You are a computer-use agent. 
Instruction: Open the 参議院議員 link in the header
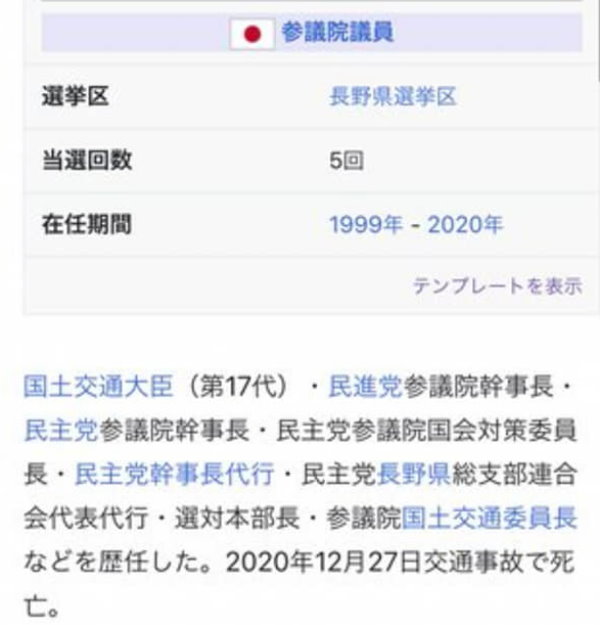[x=337, y=33]
